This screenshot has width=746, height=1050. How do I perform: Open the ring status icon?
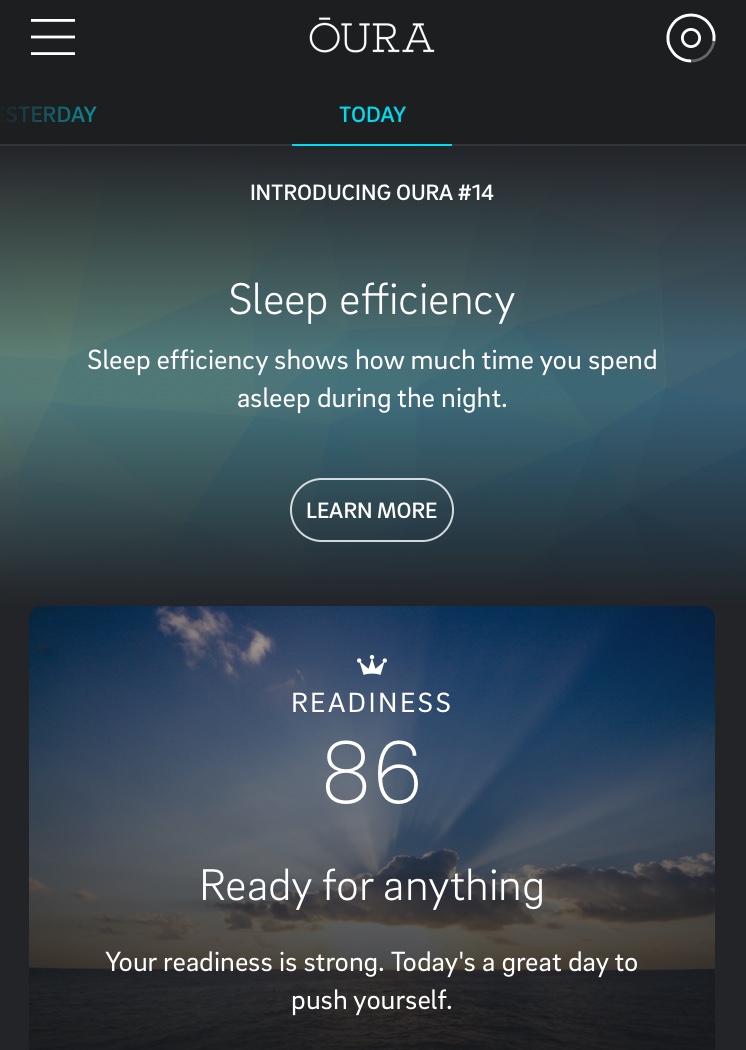pos(690,38)
